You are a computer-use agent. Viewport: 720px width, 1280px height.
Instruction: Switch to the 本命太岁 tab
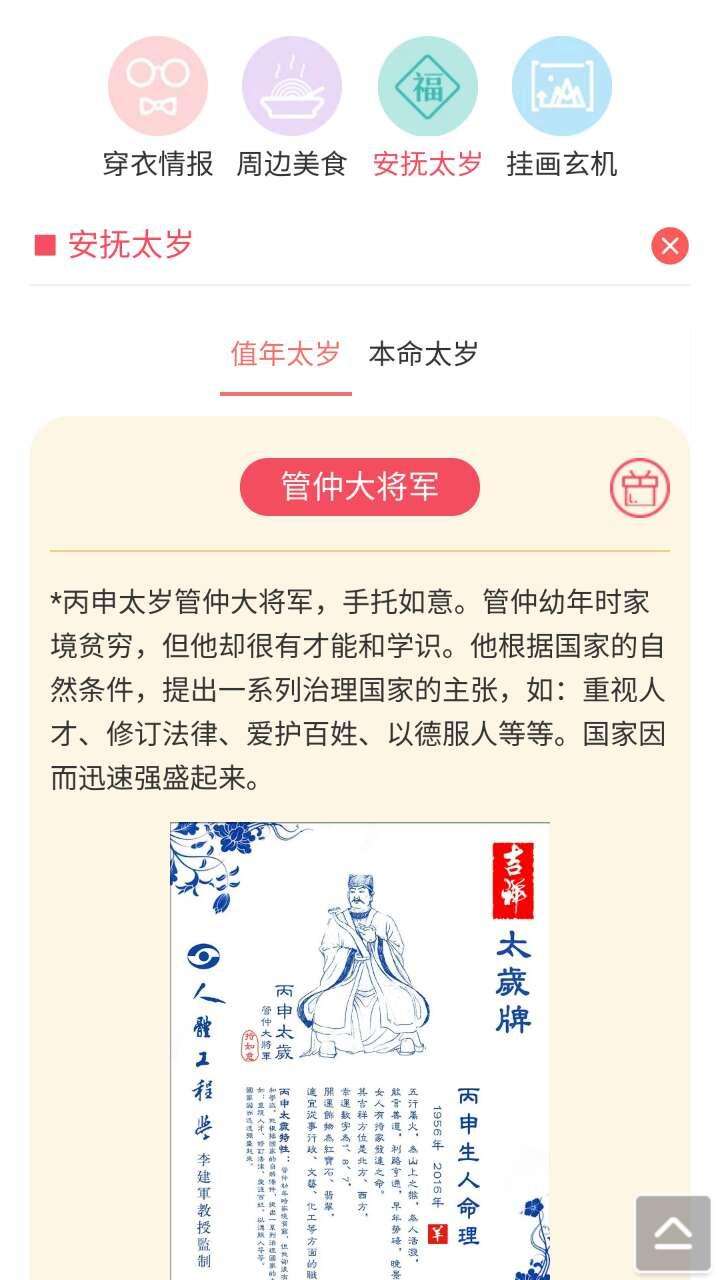pos(423,354)
